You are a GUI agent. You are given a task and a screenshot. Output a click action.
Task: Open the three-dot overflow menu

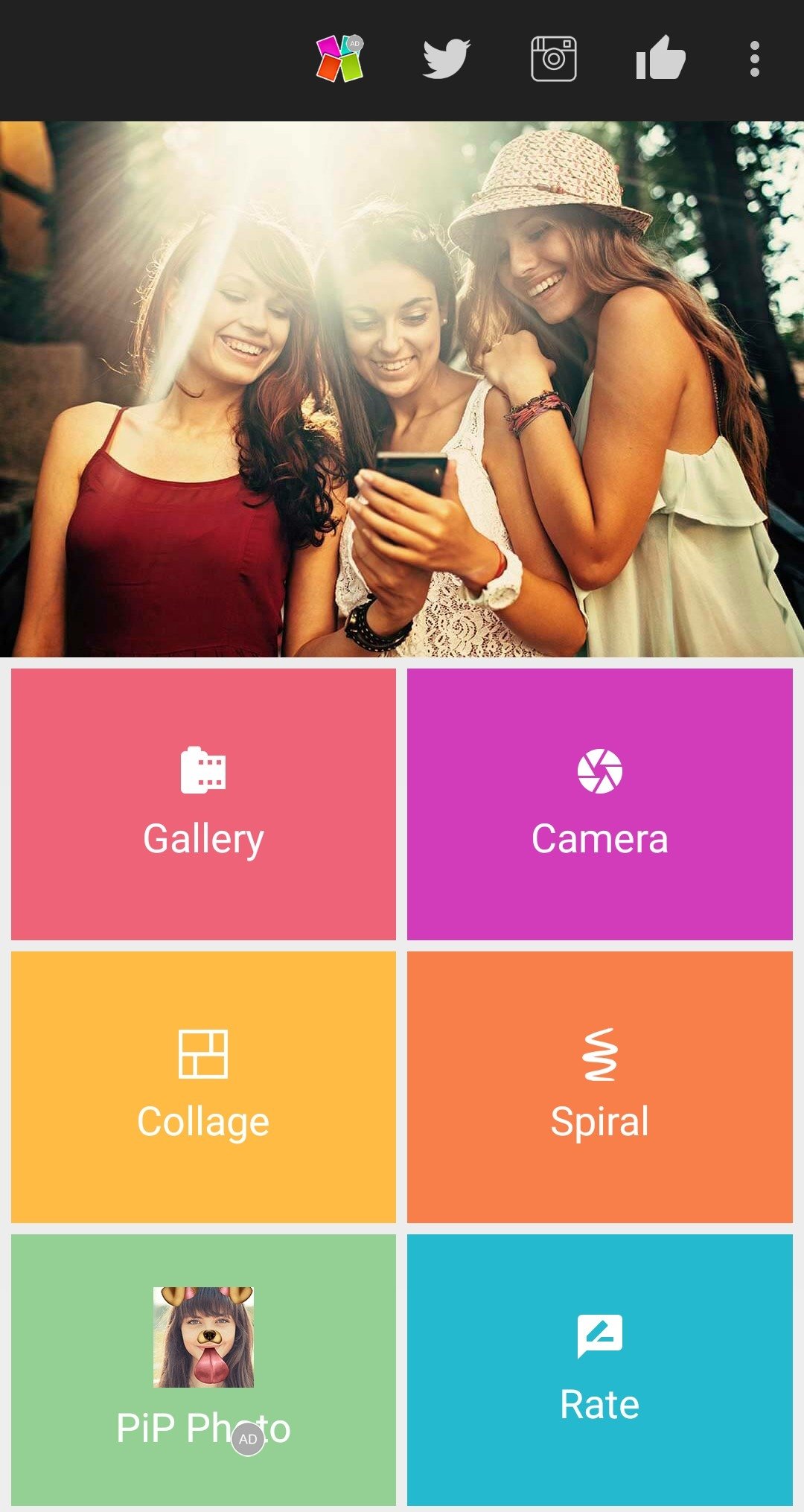pyautogui.click(x=754, y=59)
